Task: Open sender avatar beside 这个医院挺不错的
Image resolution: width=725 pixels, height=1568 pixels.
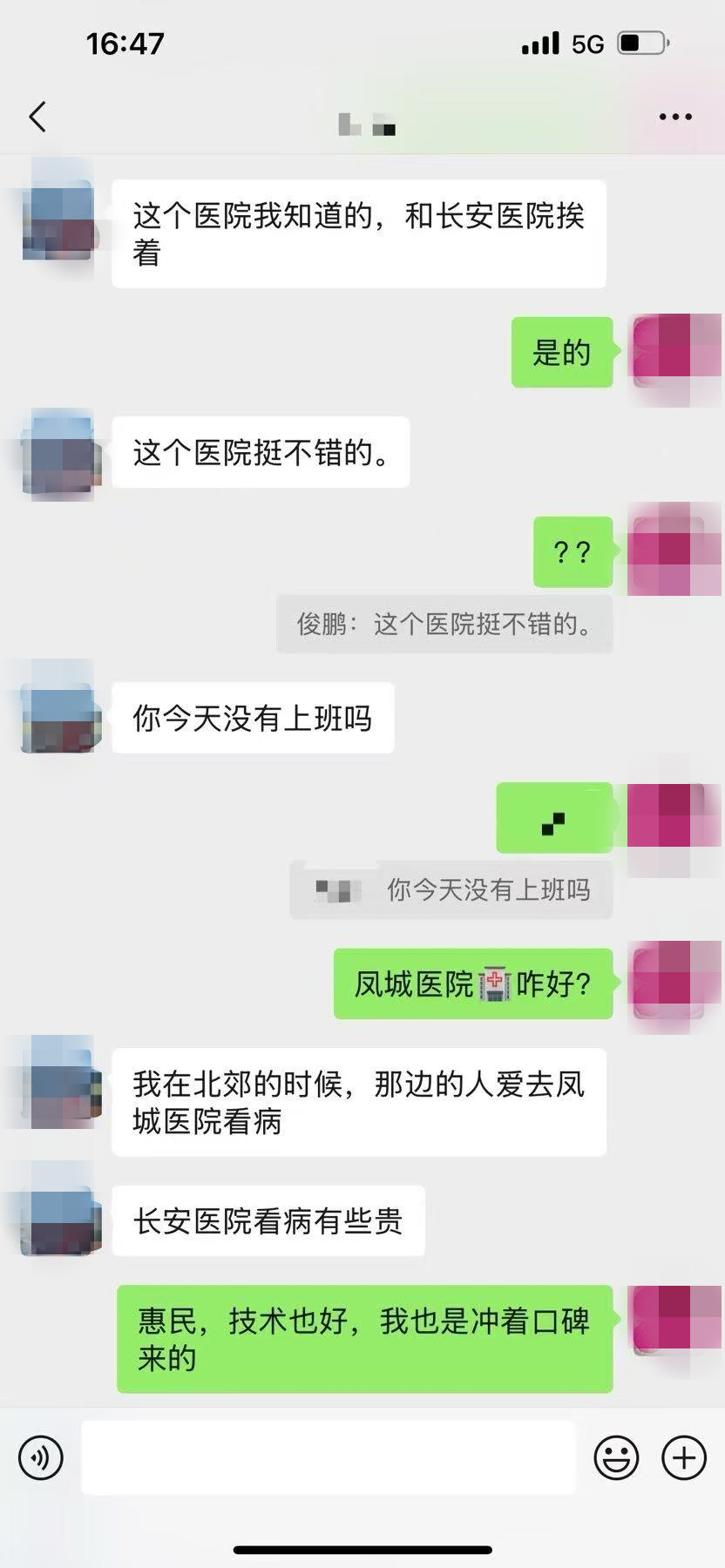Action: [x=59, y=453]
